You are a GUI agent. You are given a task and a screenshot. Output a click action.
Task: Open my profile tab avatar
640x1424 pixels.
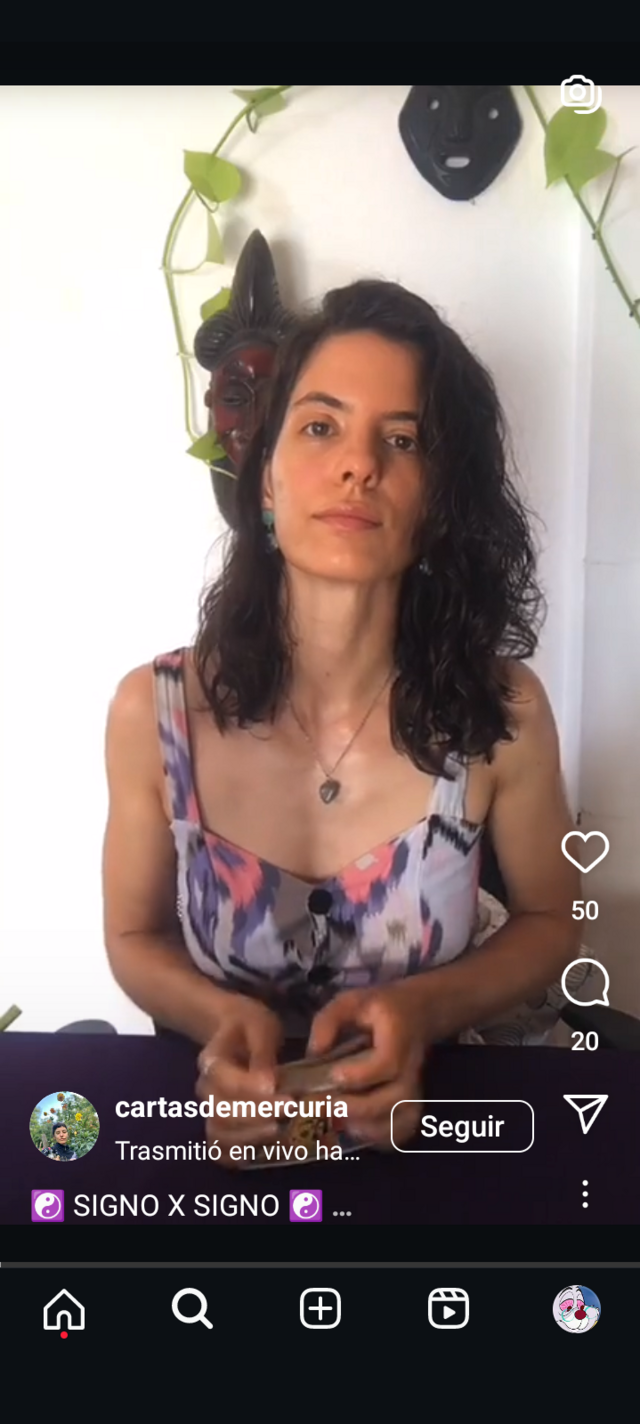pyautogui.click(x=576, y=1309)
